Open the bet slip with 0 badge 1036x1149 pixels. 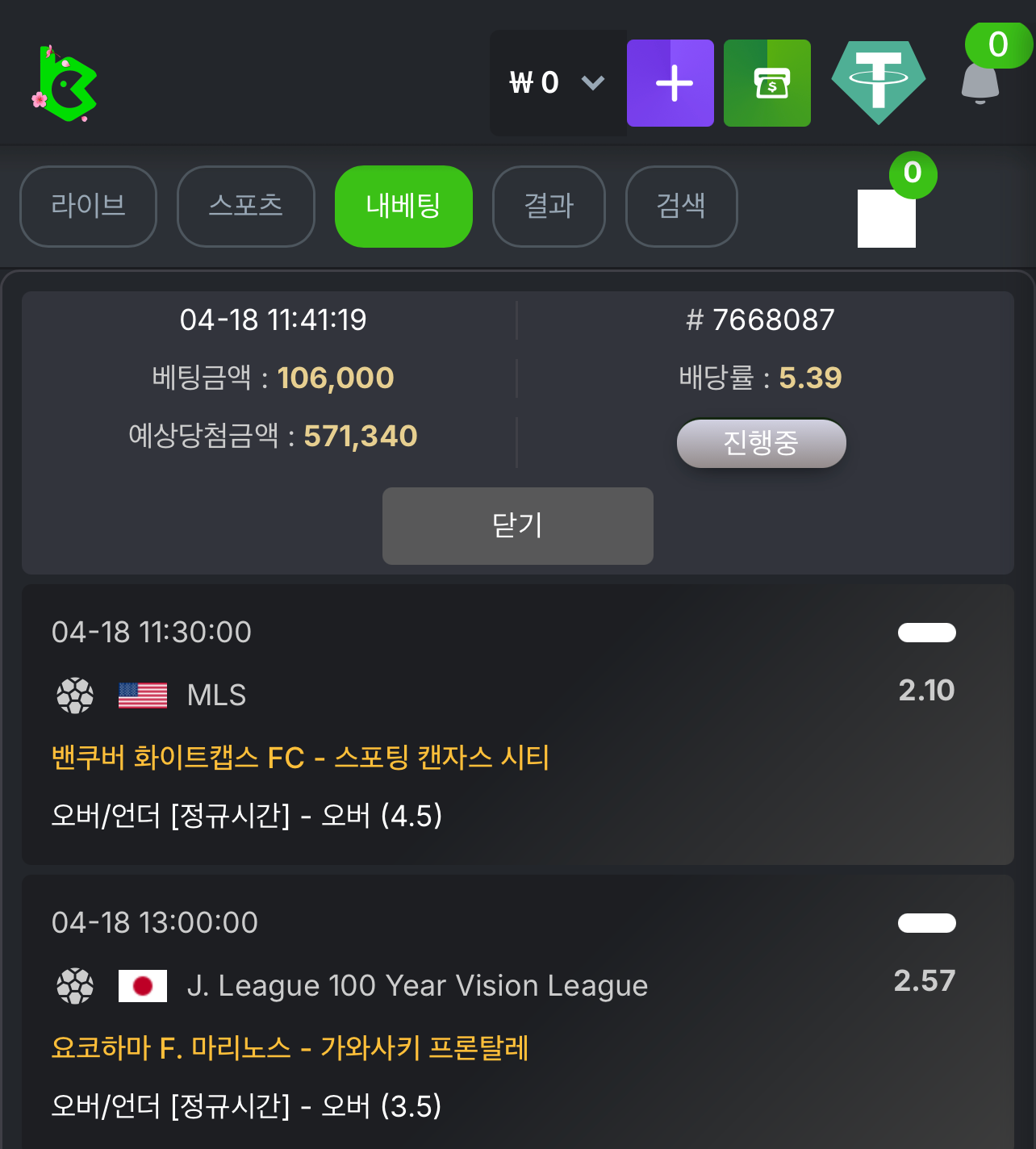coord(887,216)
